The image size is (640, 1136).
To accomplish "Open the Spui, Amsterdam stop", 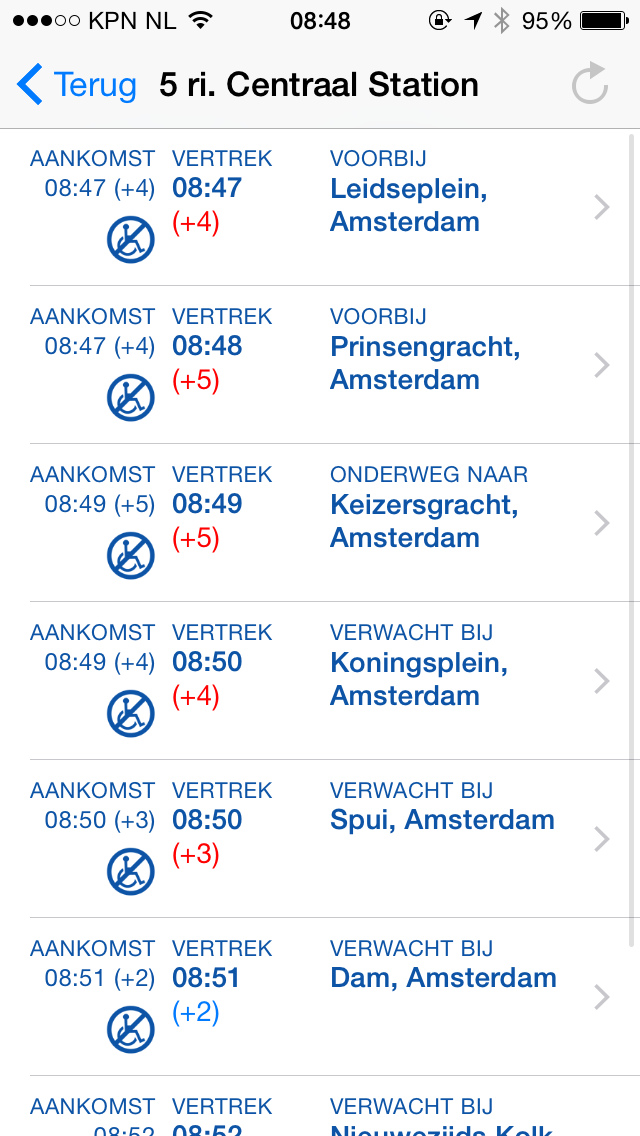I will click(x=320, y=839).
